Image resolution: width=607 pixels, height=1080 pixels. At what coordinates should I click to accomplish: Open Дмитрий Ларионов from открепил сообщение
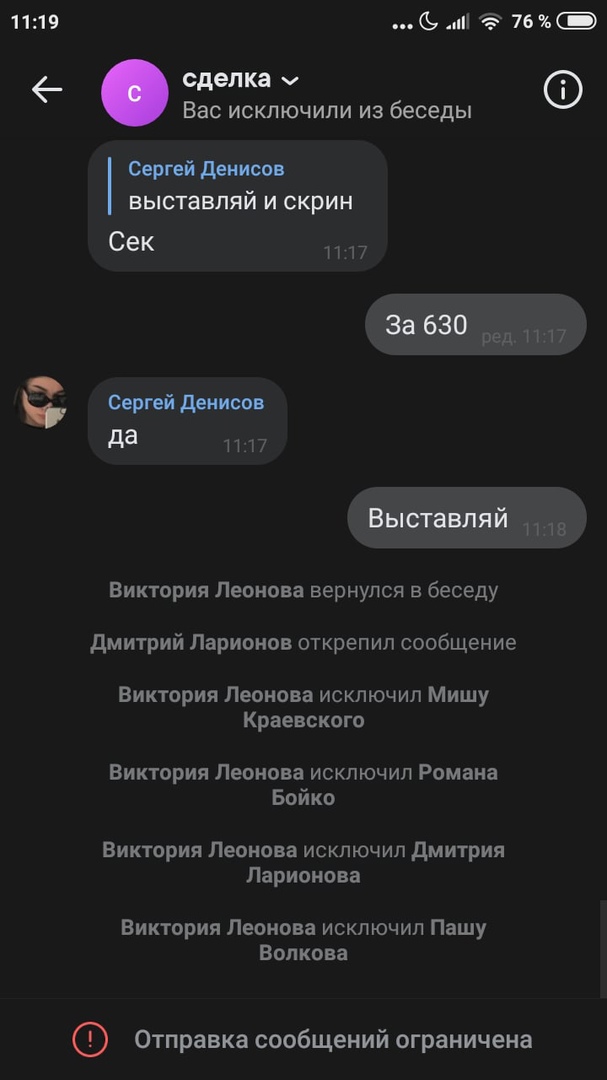pyautogui.click(x=191, y=642)
